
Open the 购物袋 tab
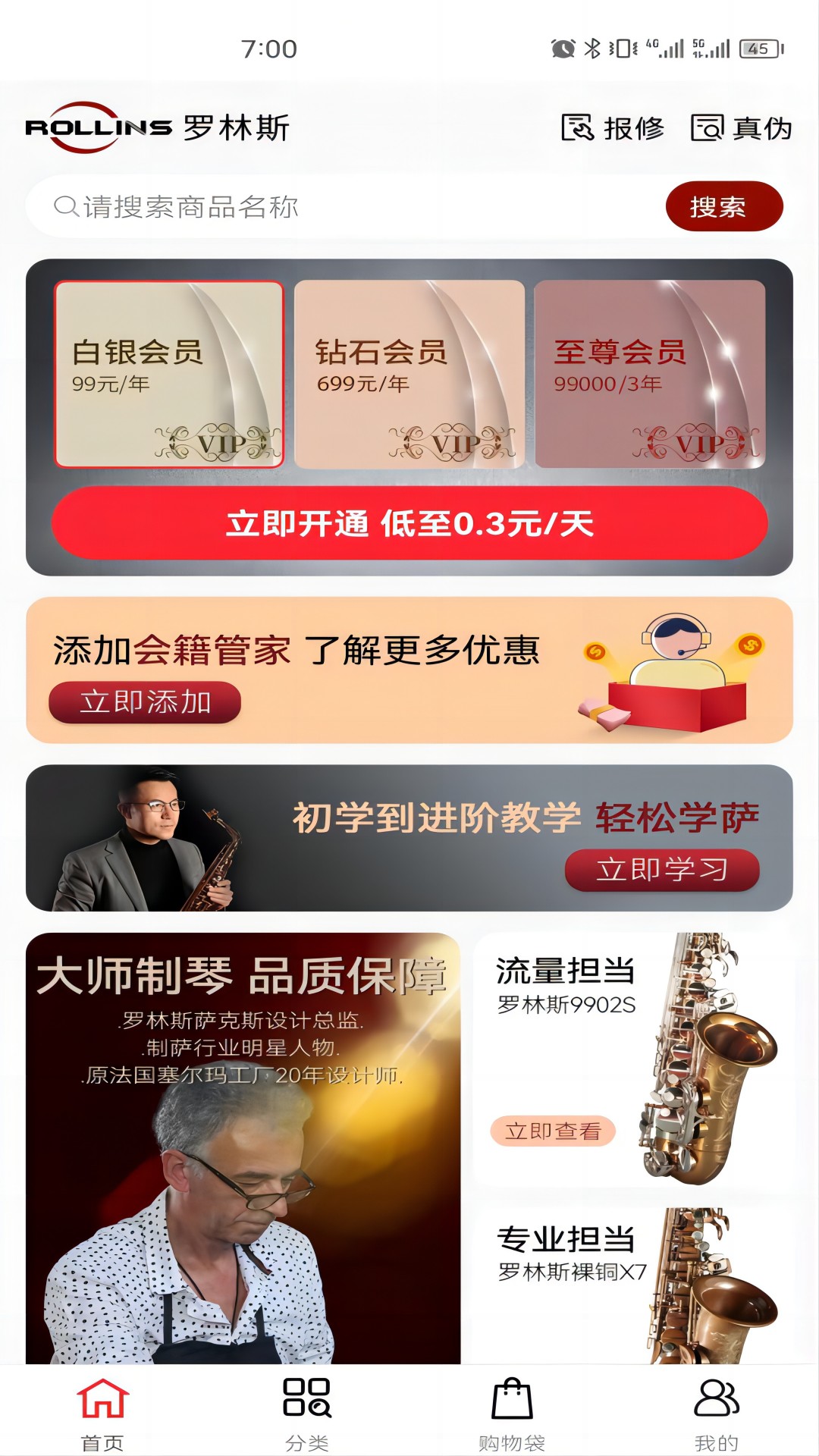click(x=512, y=1412)
